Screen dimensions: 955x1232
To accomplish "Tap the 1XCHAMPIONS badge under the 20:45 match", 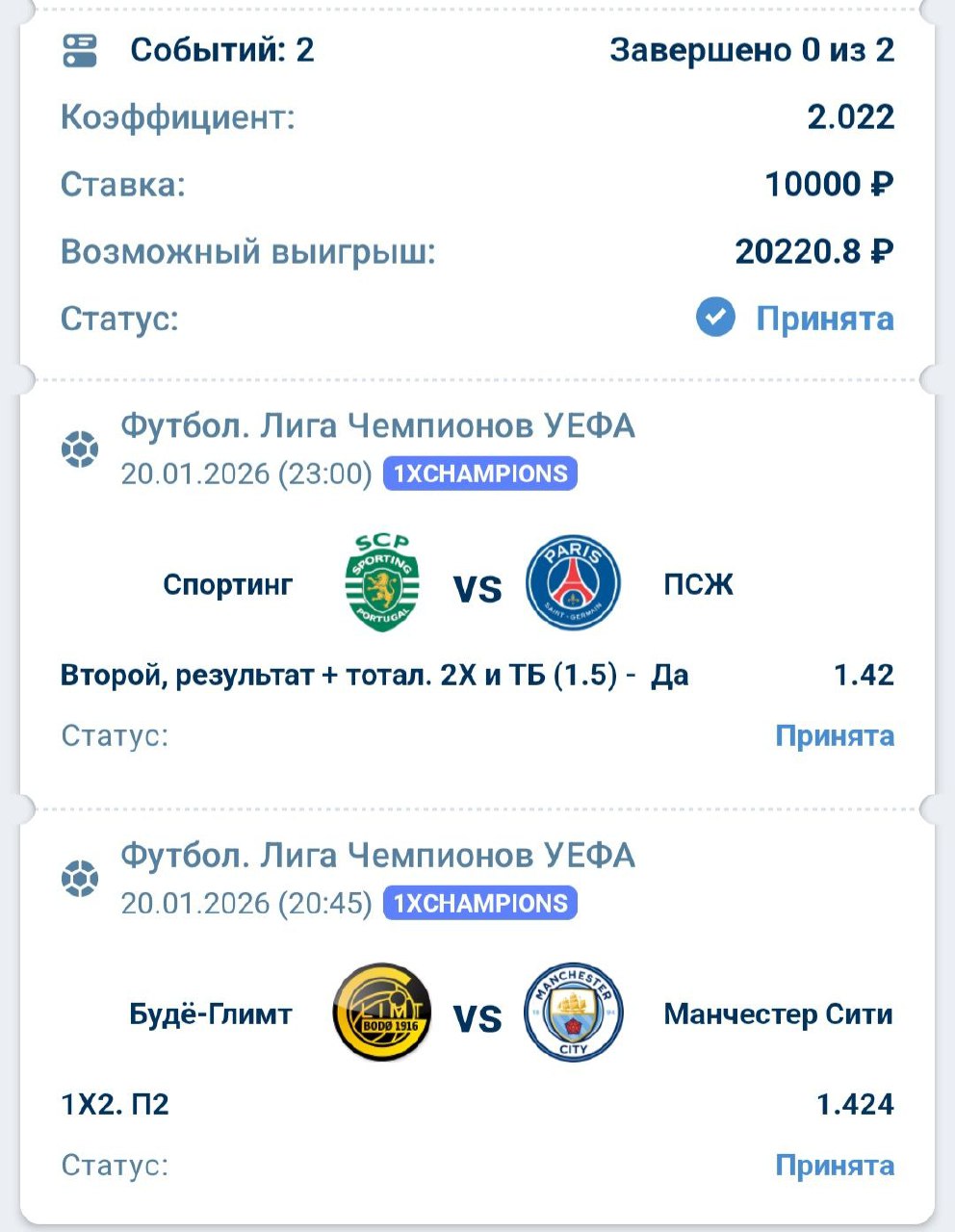I will coord(479,903).
